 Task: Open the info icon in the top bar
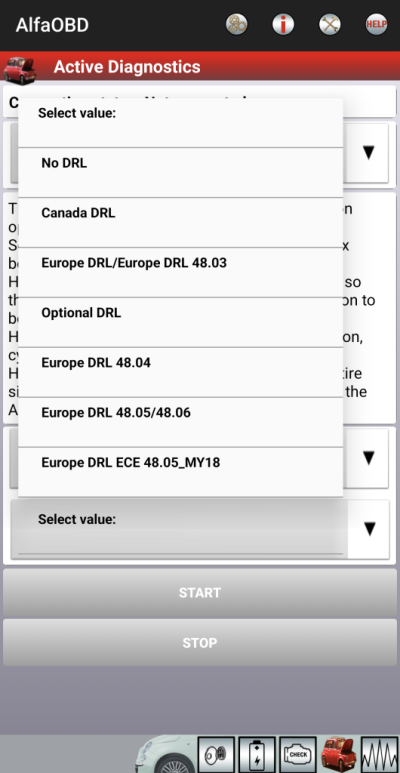(283, 24)
